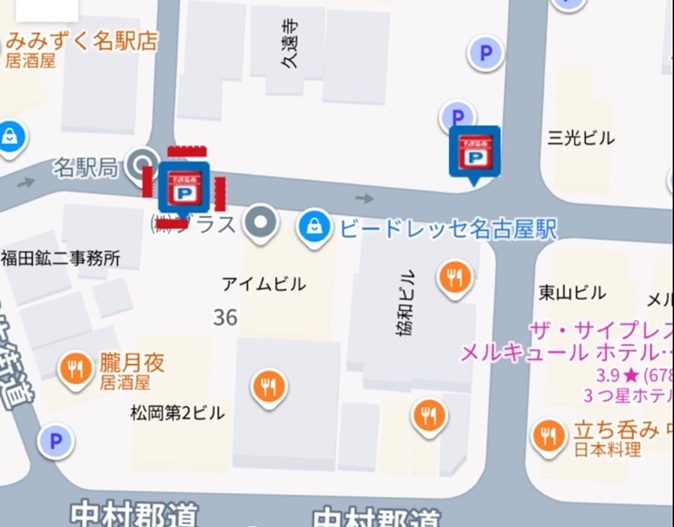
Task: Open みみずく名駅店 izakaya label
Action: [x=82, y=43]
